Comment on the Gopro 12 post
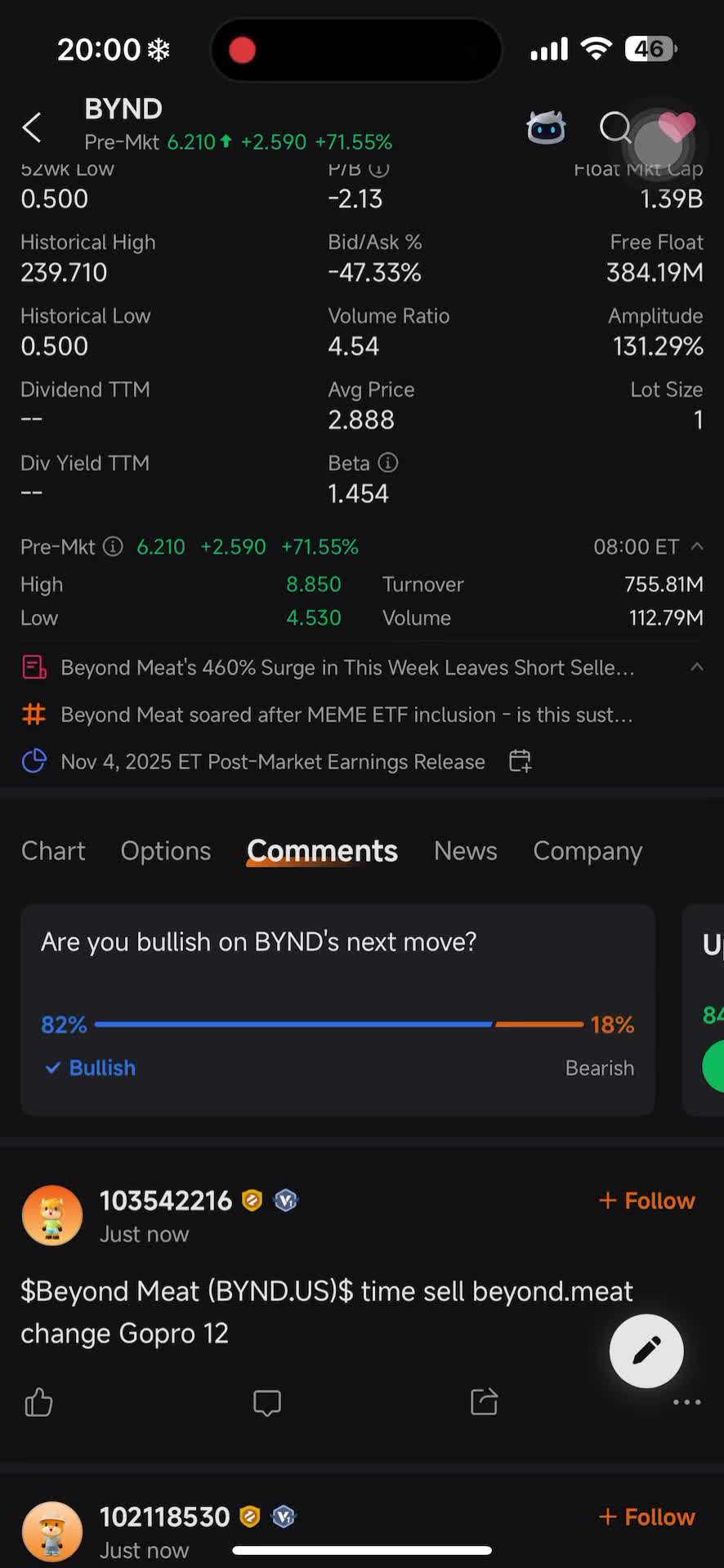 pos(267,1402)
